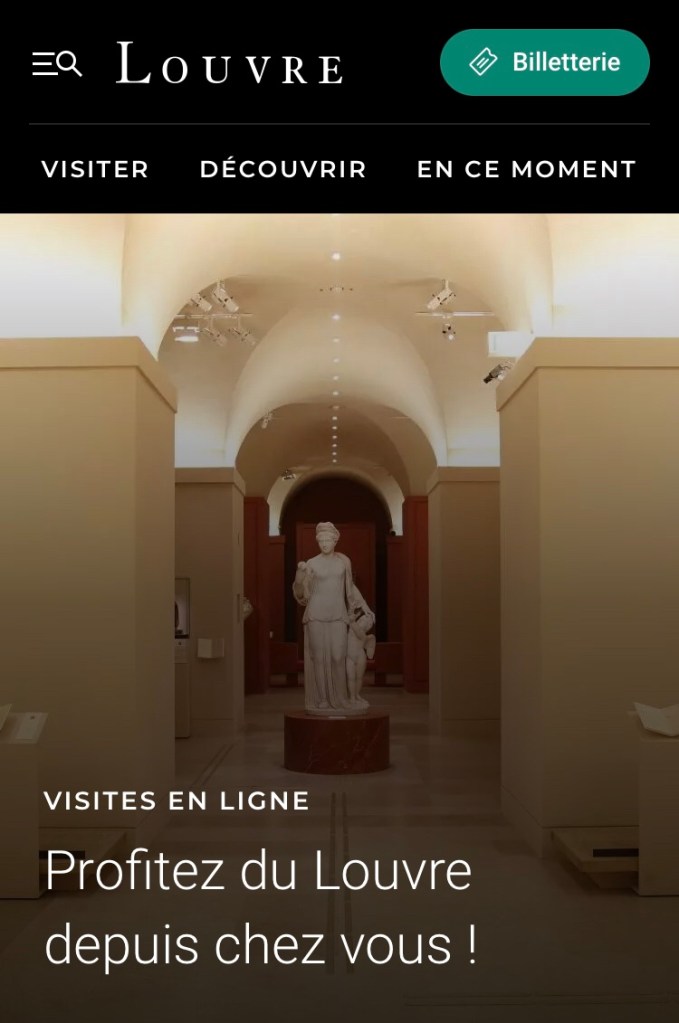Viewport: 679px width, 1023px height.
Task: Open the menu and search icon
Action: (56, 64)
